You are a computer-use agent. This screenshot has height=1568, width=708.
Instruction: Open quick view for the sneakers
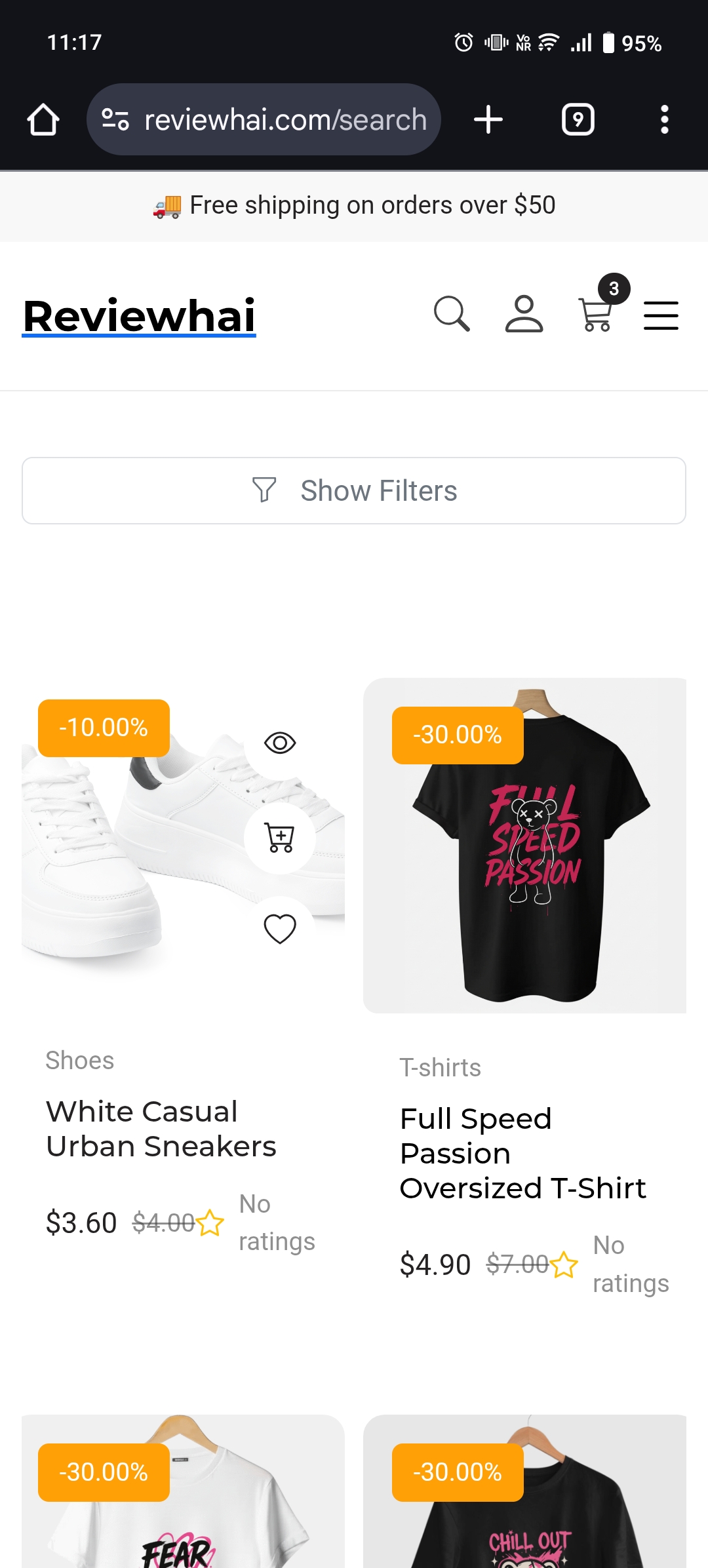280,743
